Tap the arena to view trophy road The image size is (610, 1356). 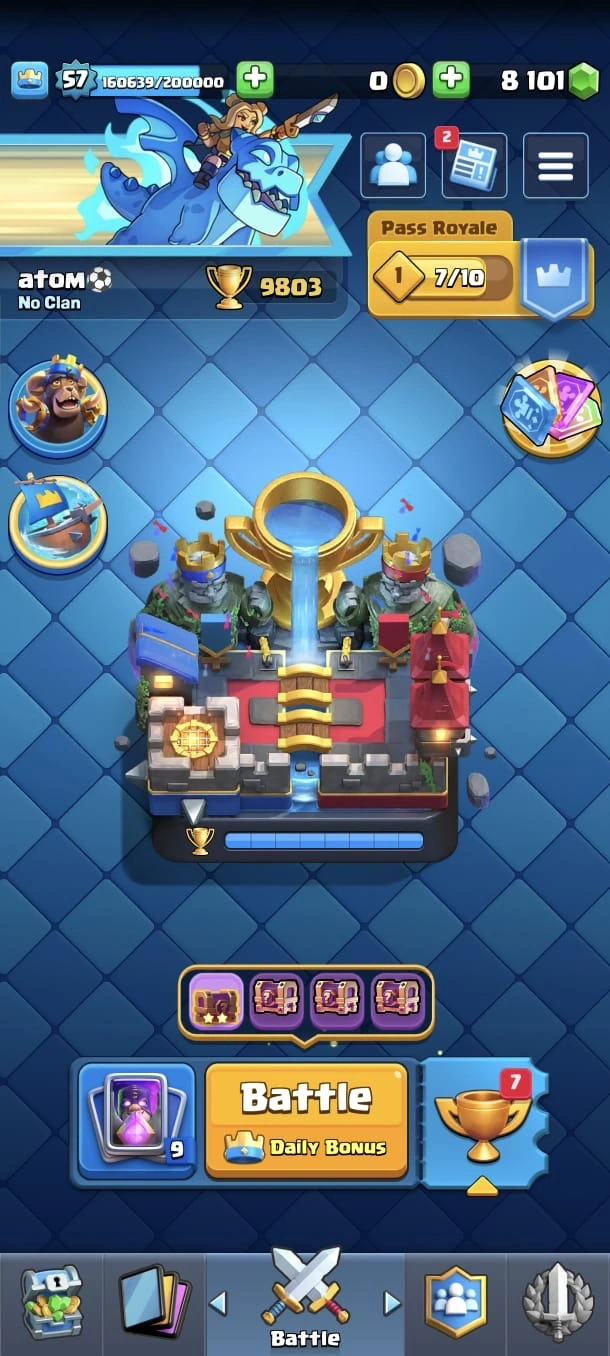(305, 680)
